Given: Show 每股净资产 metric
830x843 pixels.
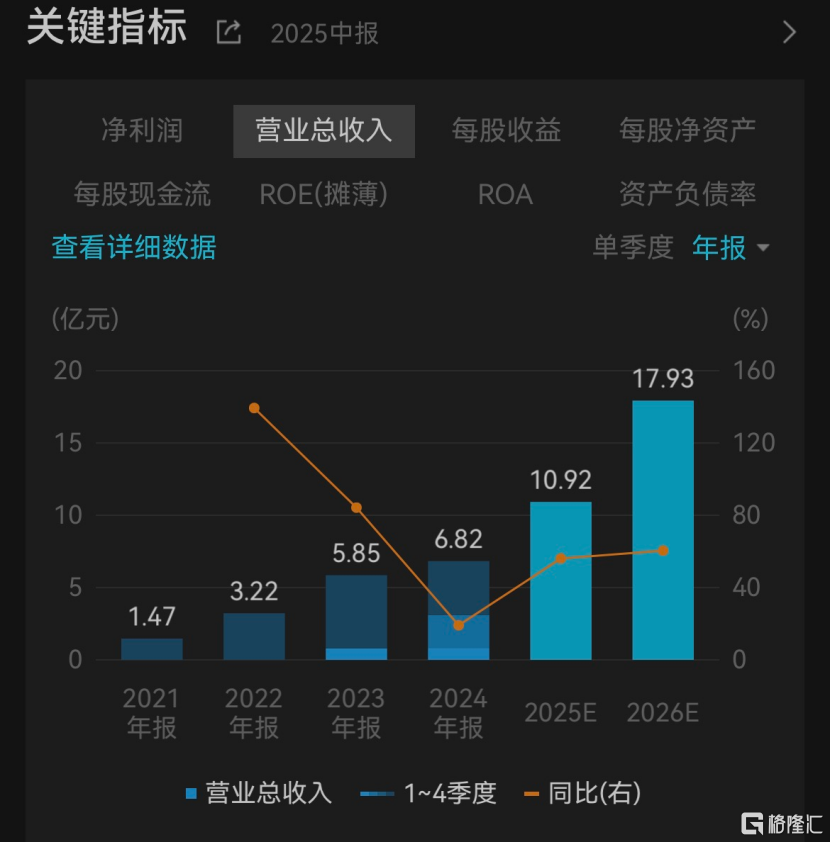Looking at the screenshot, I should 687,130.
